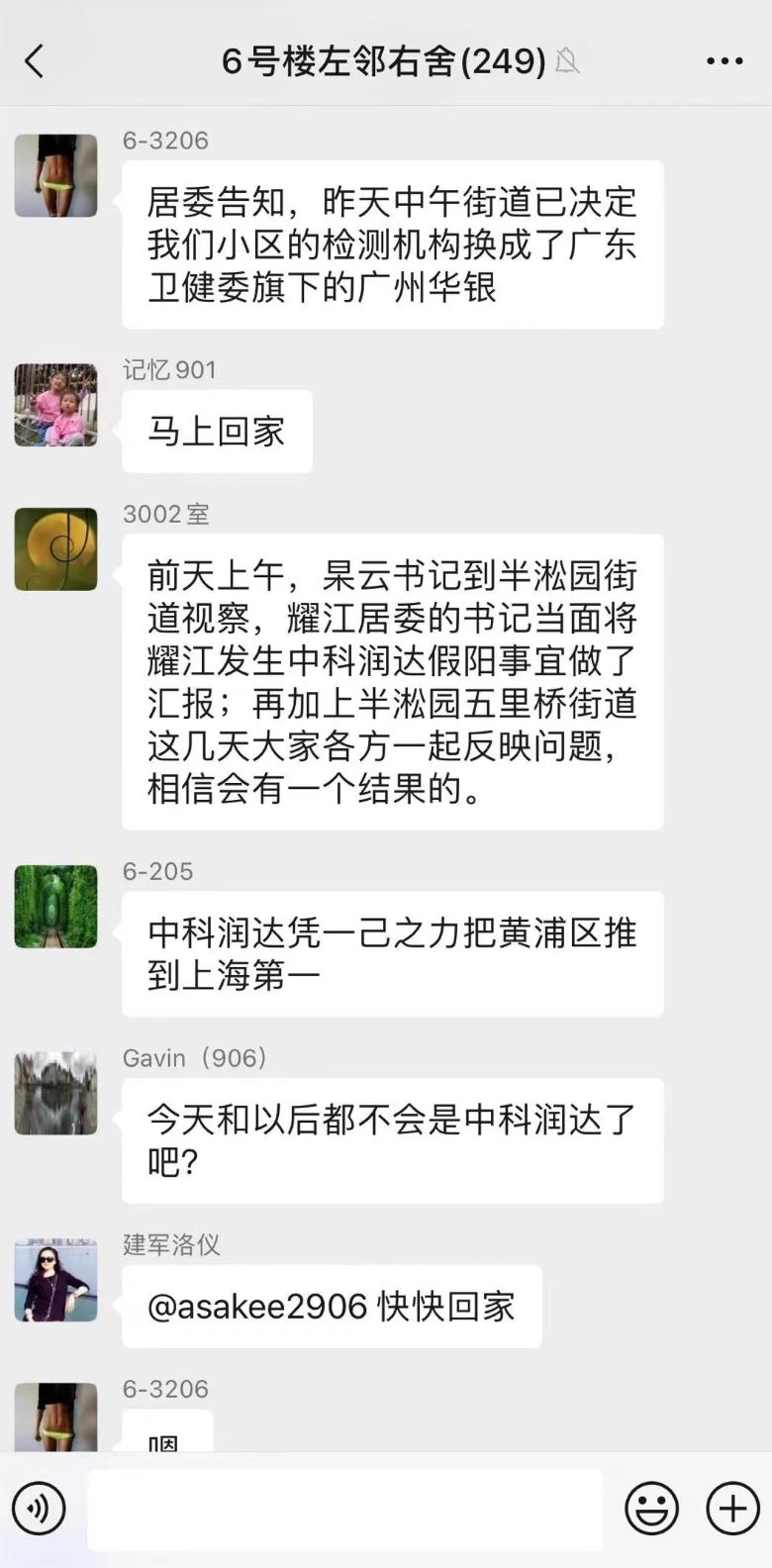View the profile of 建军洛仪
Viewport: 772px width, 1568px height.
(56, 1280)
